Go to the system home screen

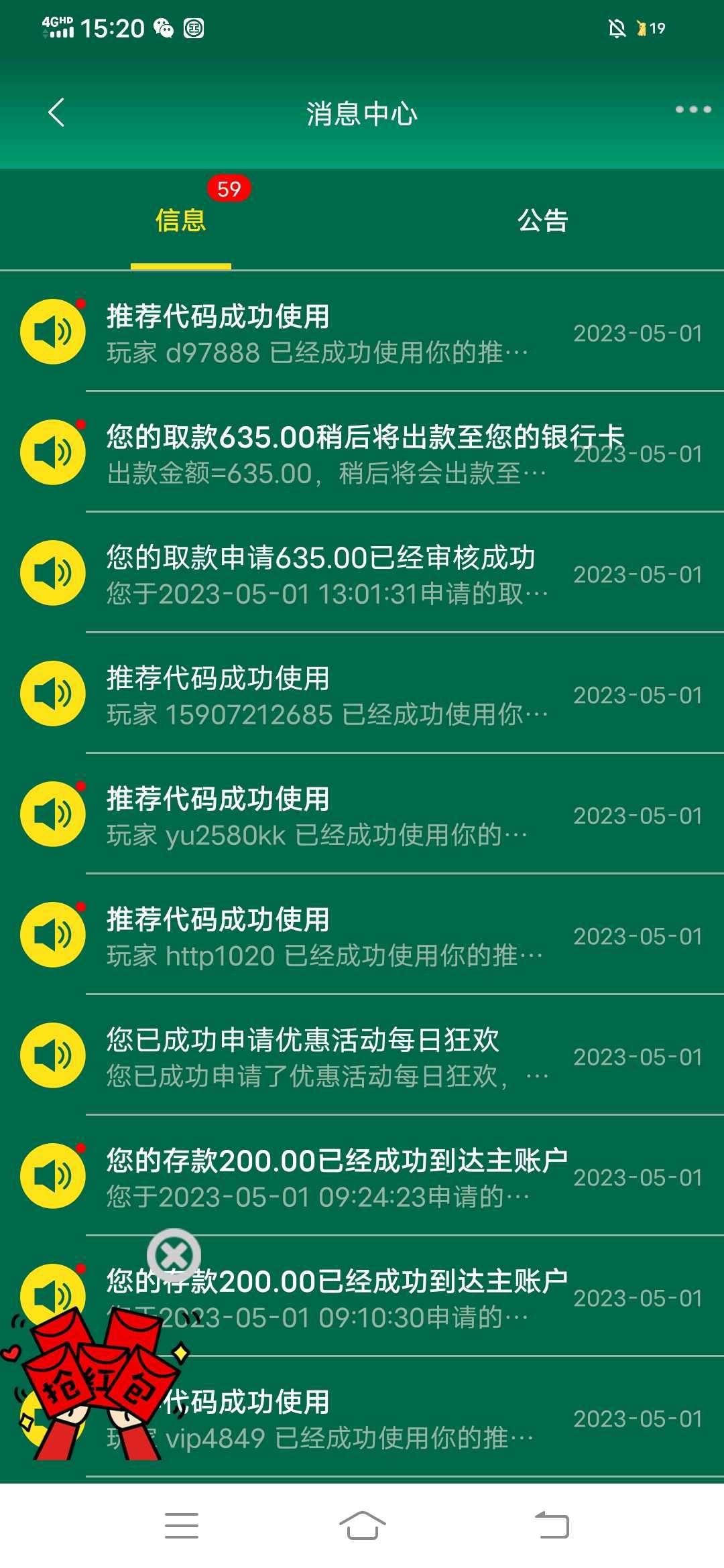pyautogui.click(x=362, y=1526)
